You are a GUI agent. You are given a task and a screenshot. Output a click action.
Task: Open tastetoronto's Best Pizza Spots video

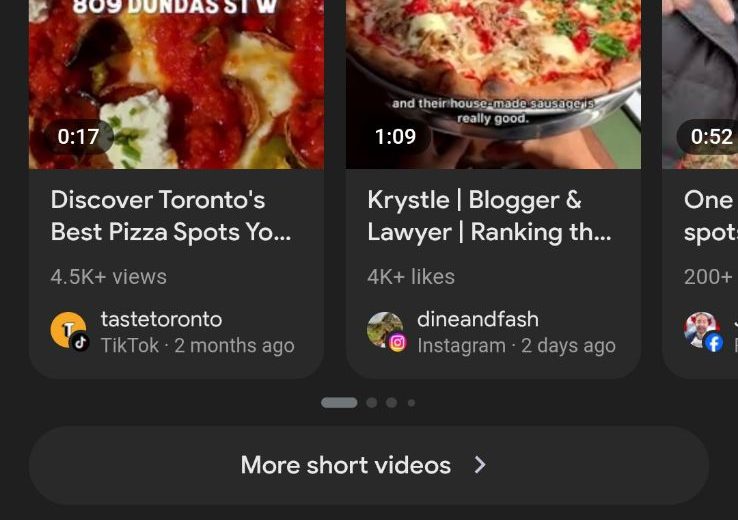[x=176, y=216]
